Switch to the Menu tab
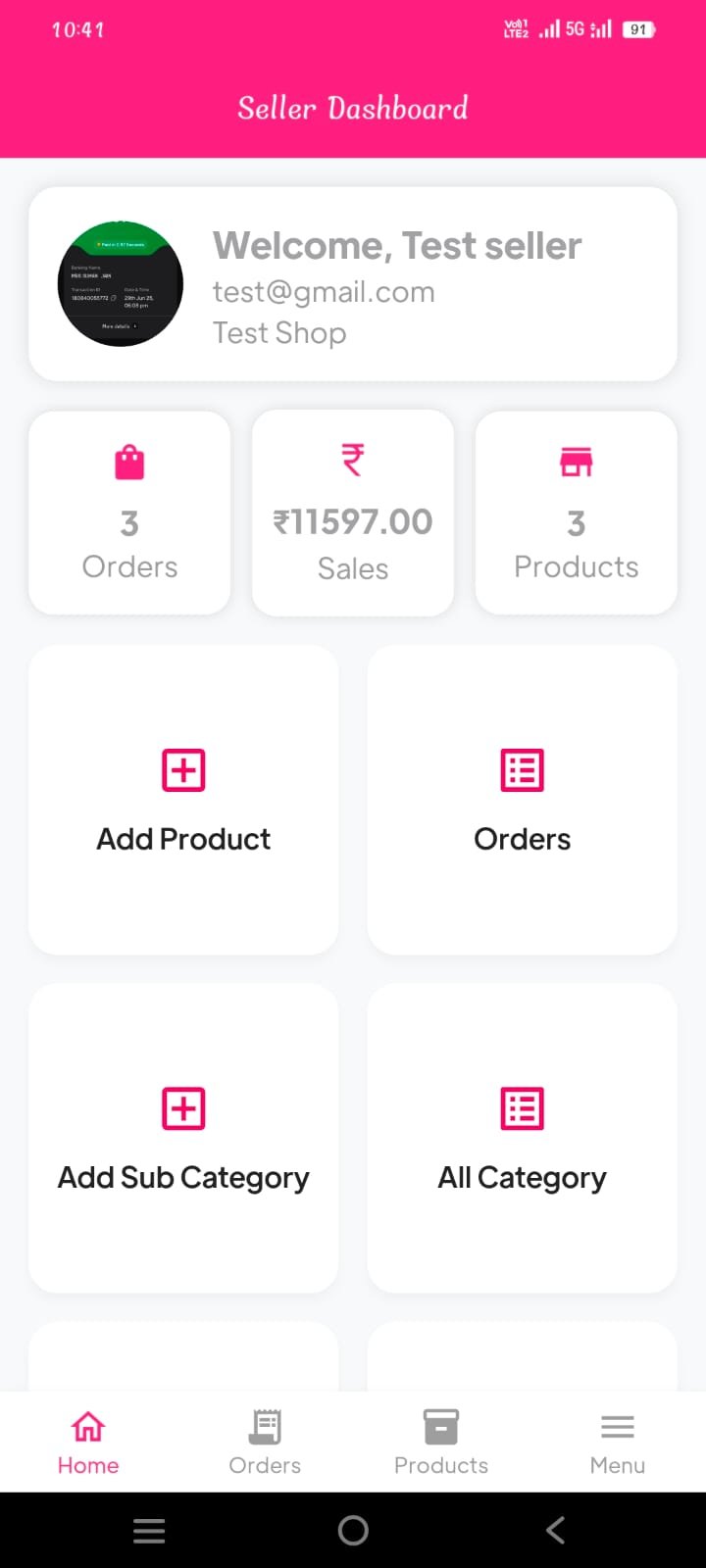 (x=617, y=1441)
